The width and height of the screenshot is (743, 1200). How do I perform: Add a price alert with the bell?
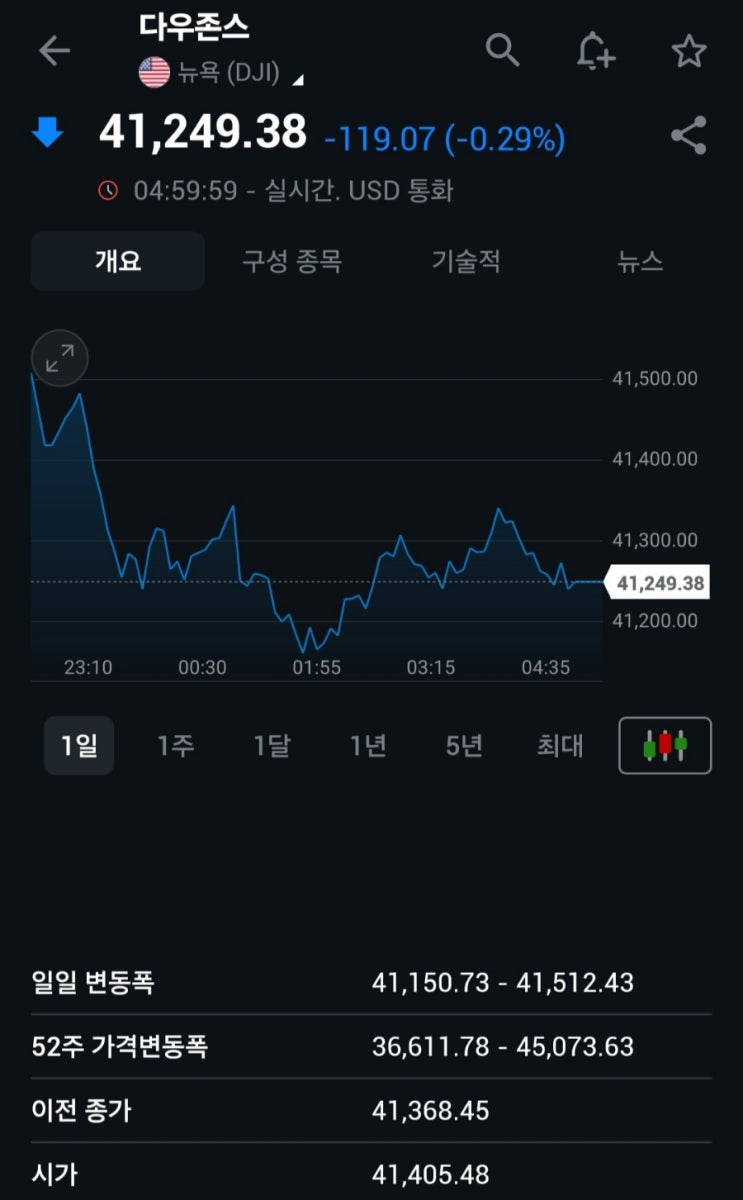click(595, 50)
